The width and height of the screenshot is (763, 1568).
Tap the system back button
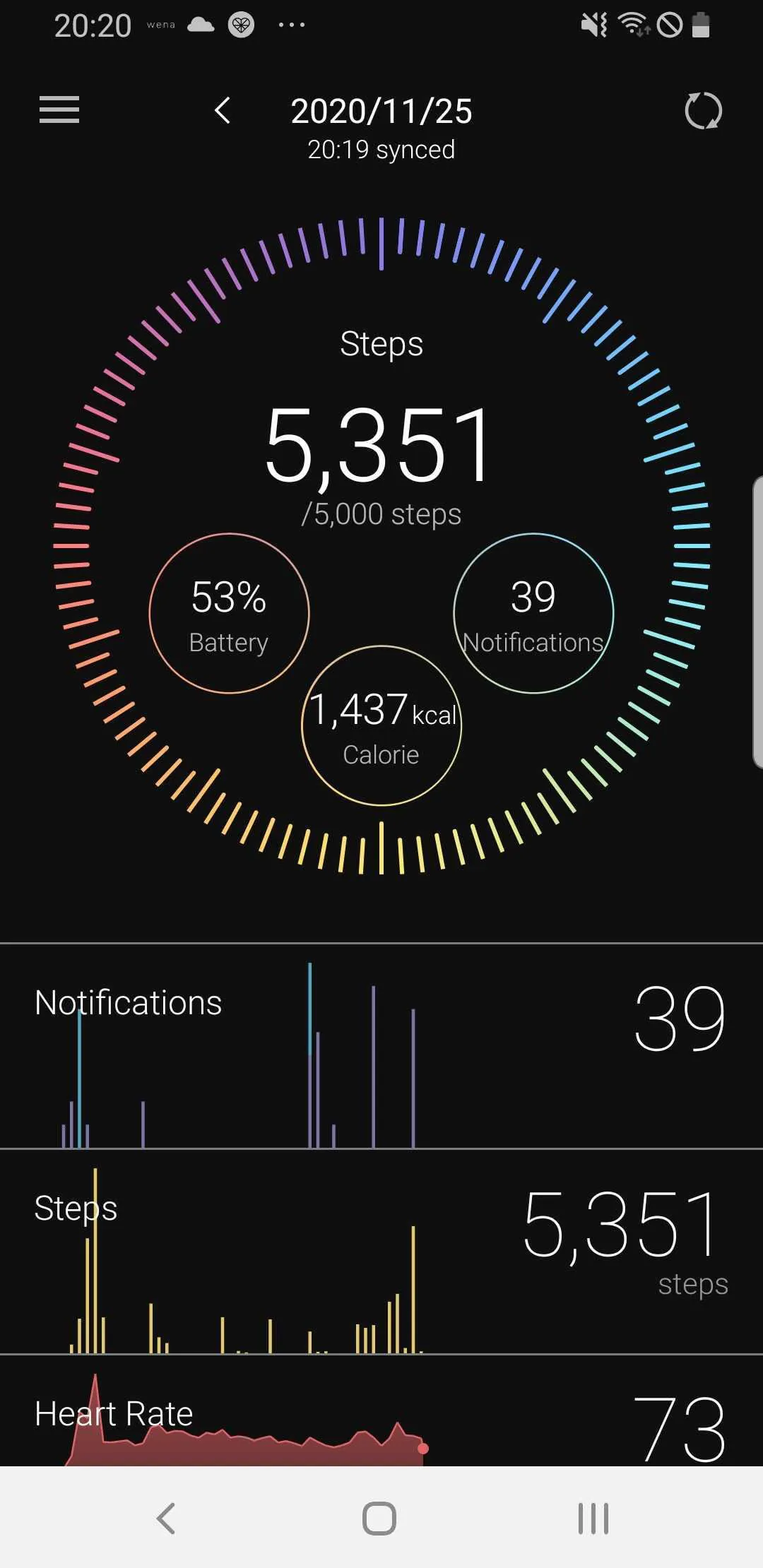point(166,1518)
